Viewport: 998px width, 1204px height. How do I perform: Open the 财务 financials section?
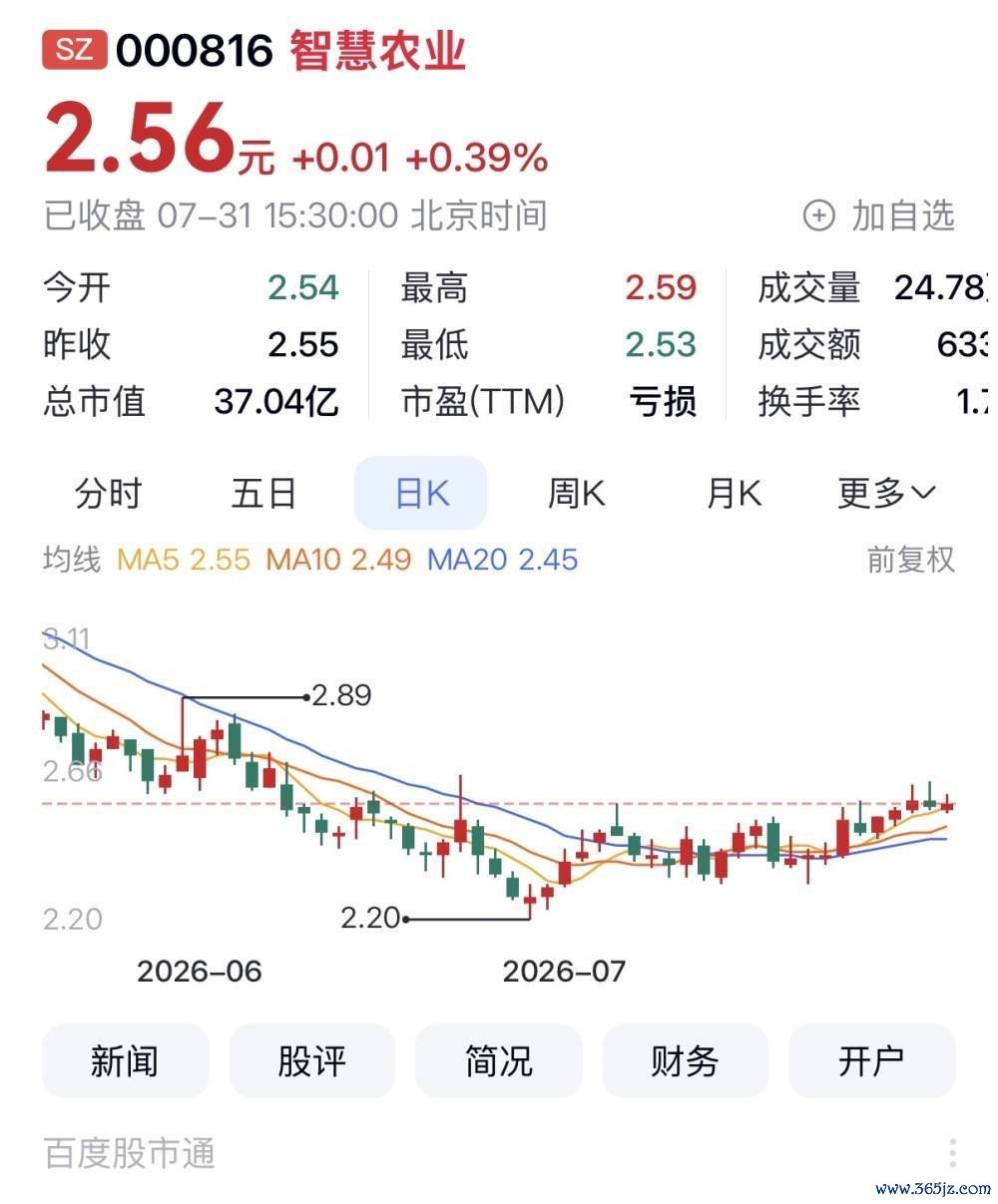[x=685, y=1060]
